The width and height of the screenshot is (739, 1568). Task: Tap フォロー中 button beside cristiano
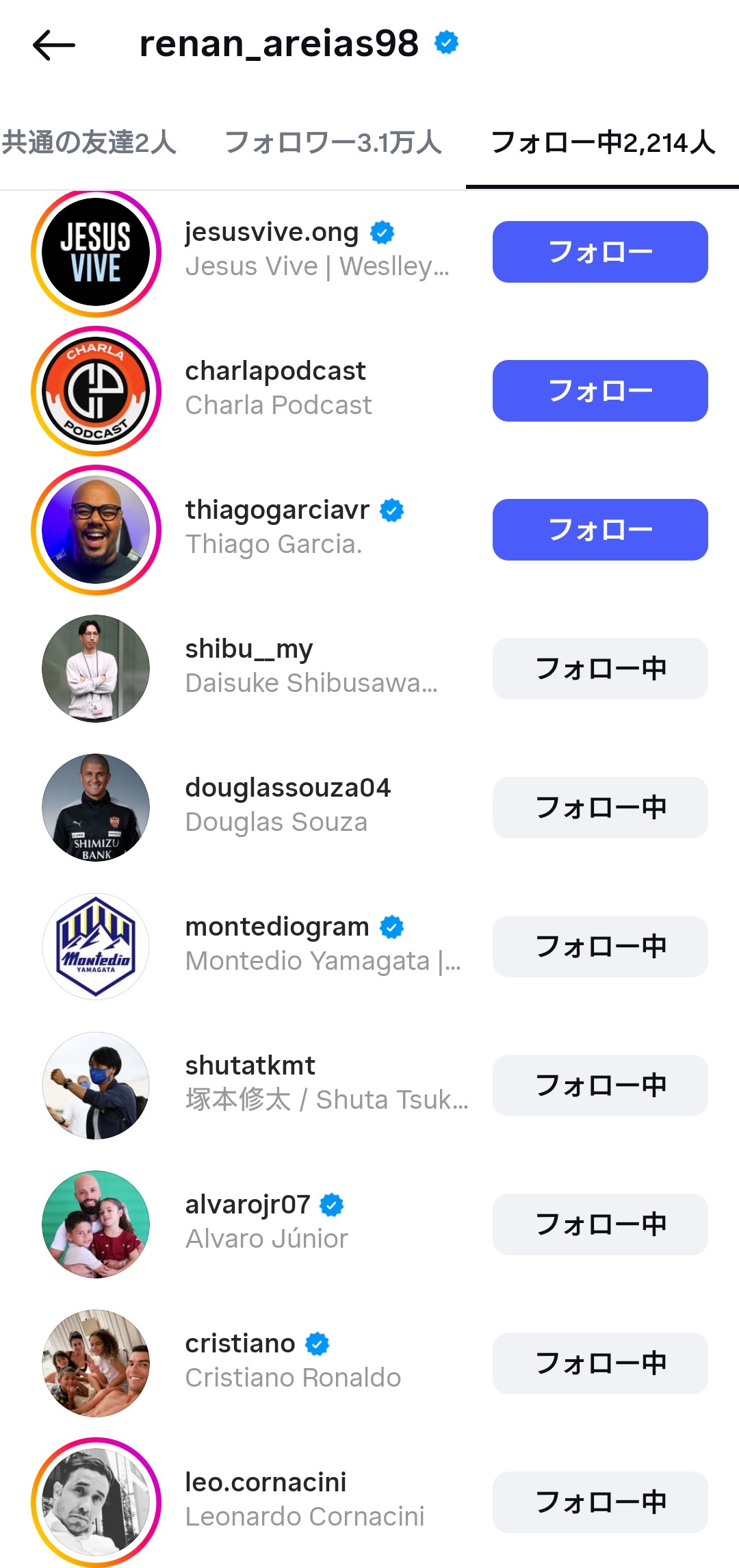click(x=600, y=1363)
